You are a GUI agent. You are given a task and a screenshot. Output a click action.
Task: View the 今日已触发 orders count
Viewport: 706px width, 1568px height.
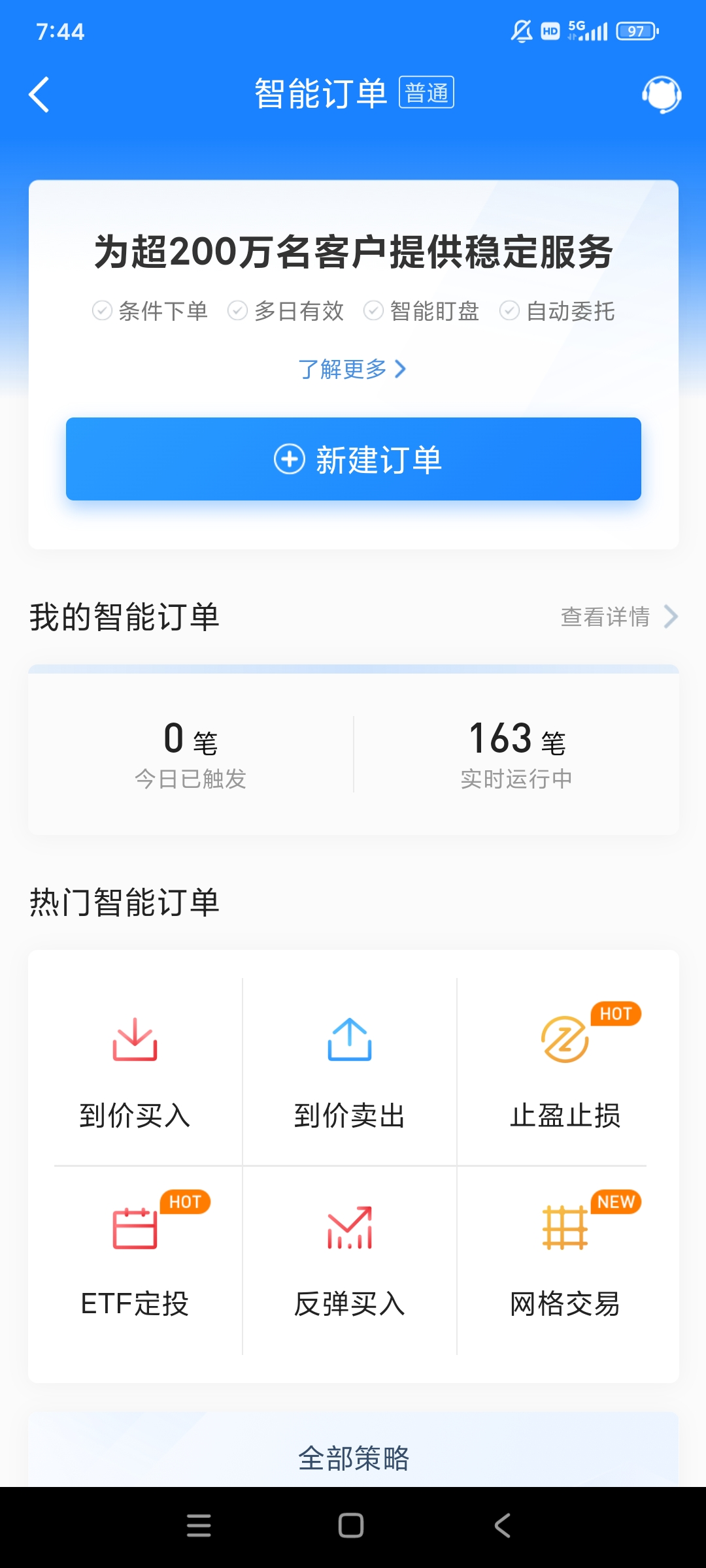pos(190,755)
